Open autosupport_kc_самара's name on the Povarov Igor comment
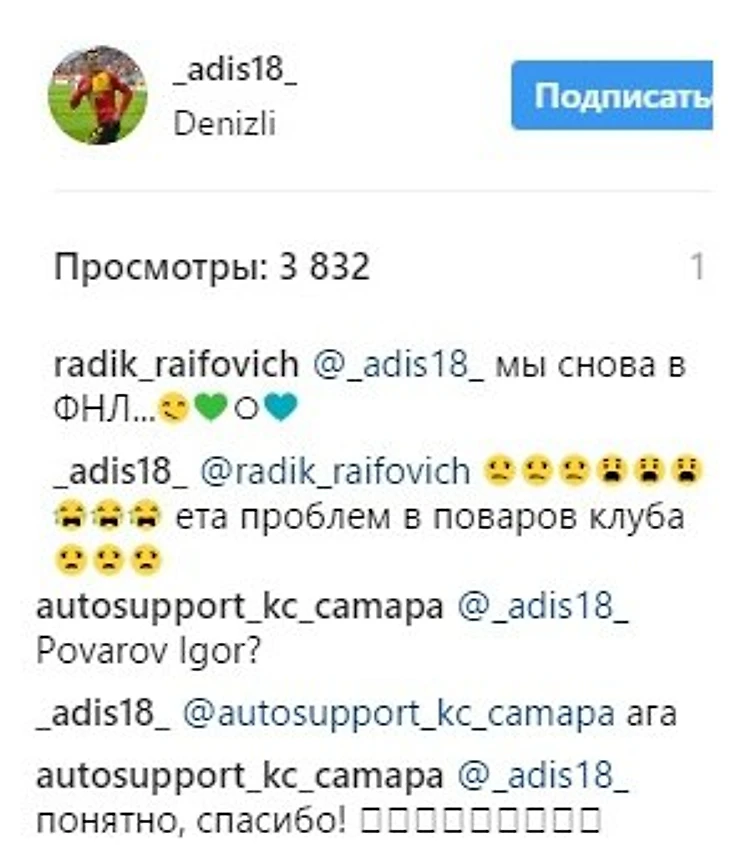This screenshot has height=845, width=730. tap(239, 609)
